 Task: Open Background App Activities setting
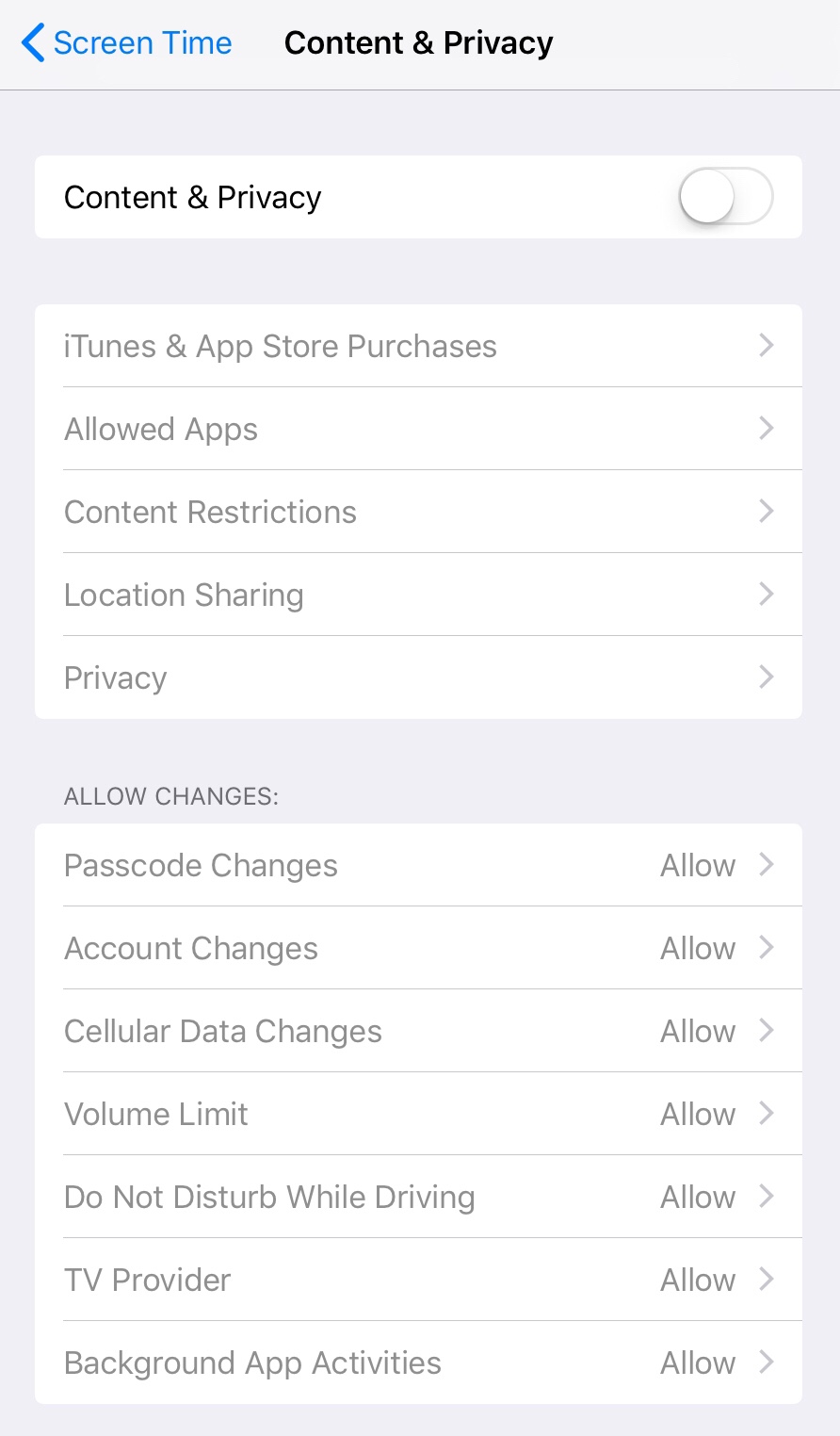click(418, 1363)
